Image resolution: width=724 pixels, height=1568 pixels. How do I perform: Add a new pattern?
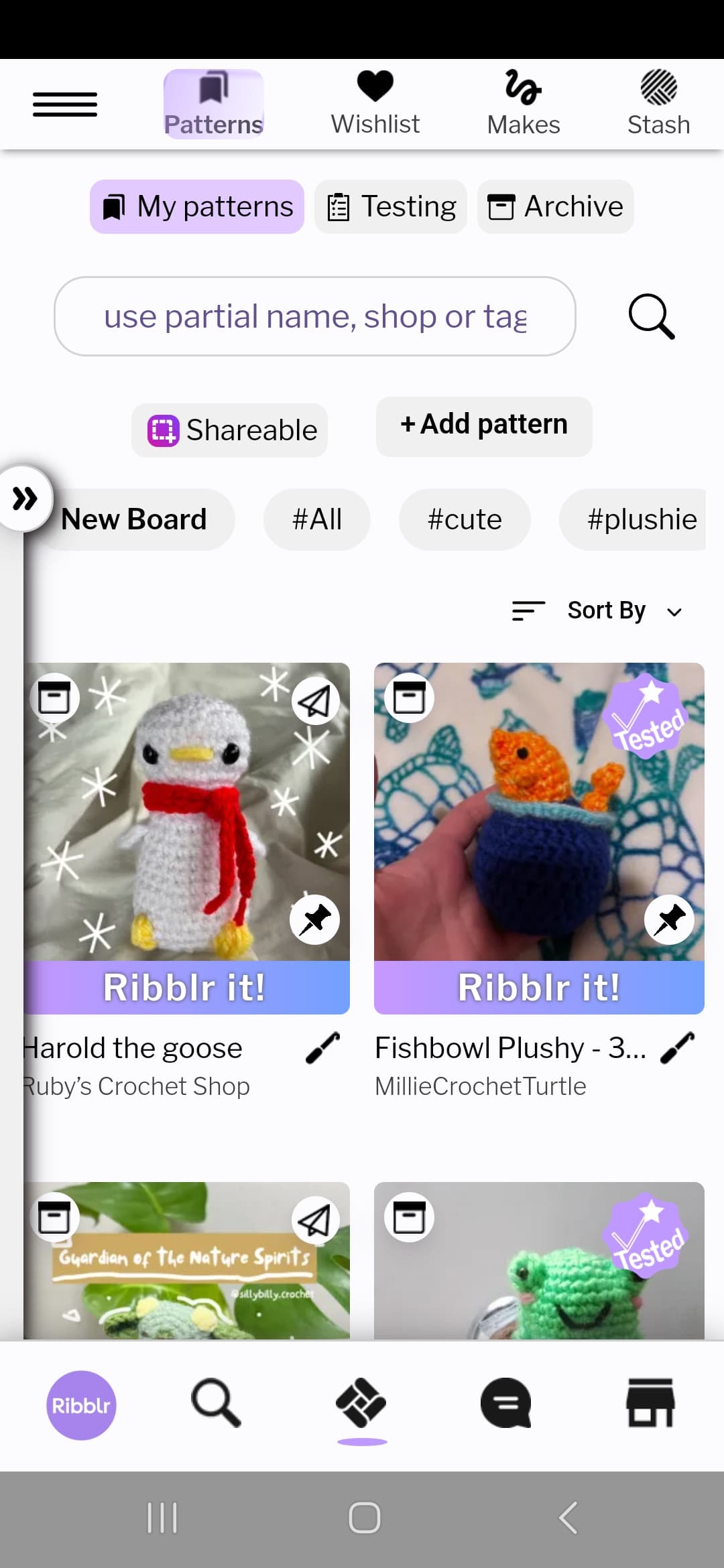(484, 426)
